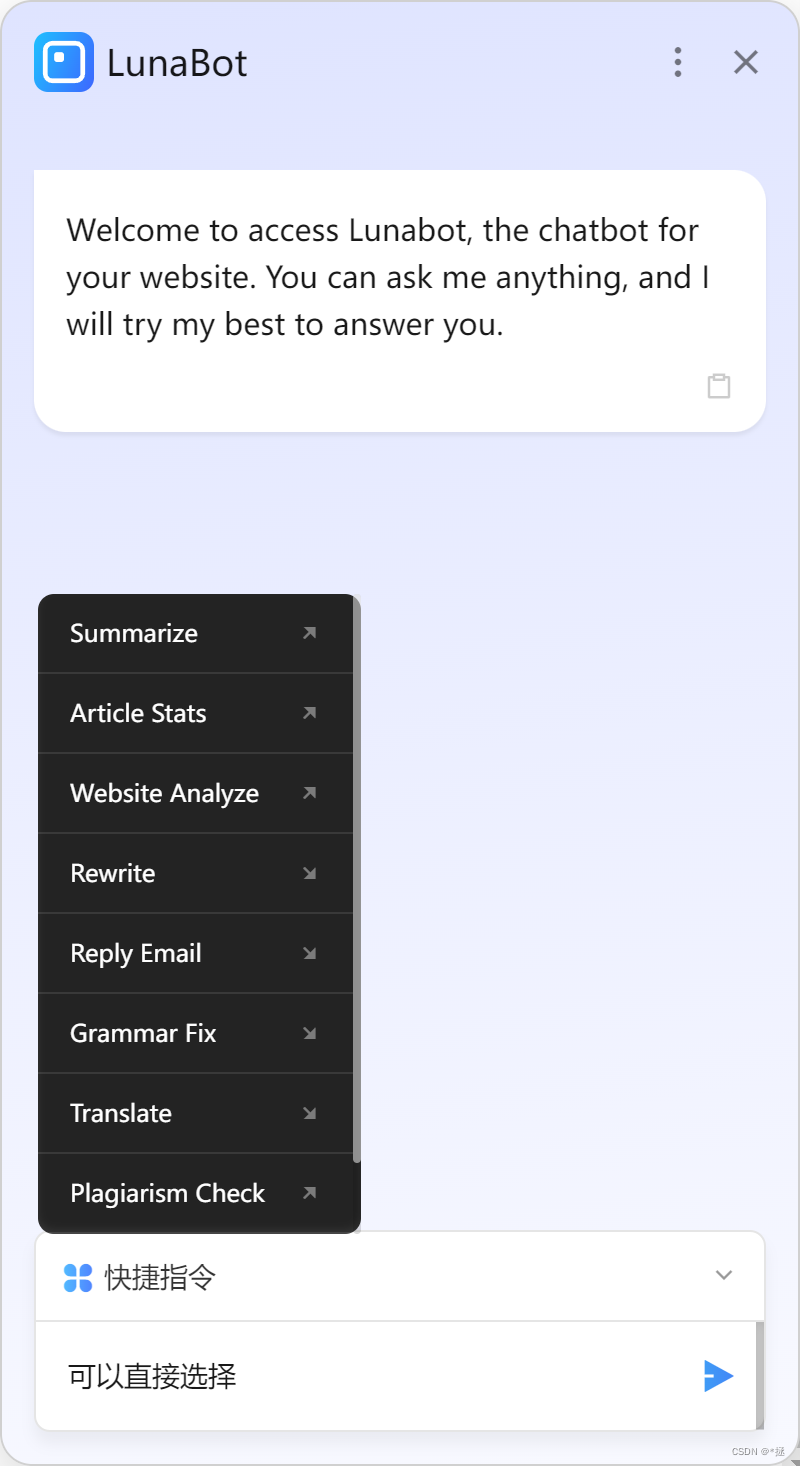
Task: Collapse the 快捷指令 quick commands dropdown
Action: (724, 1275)
